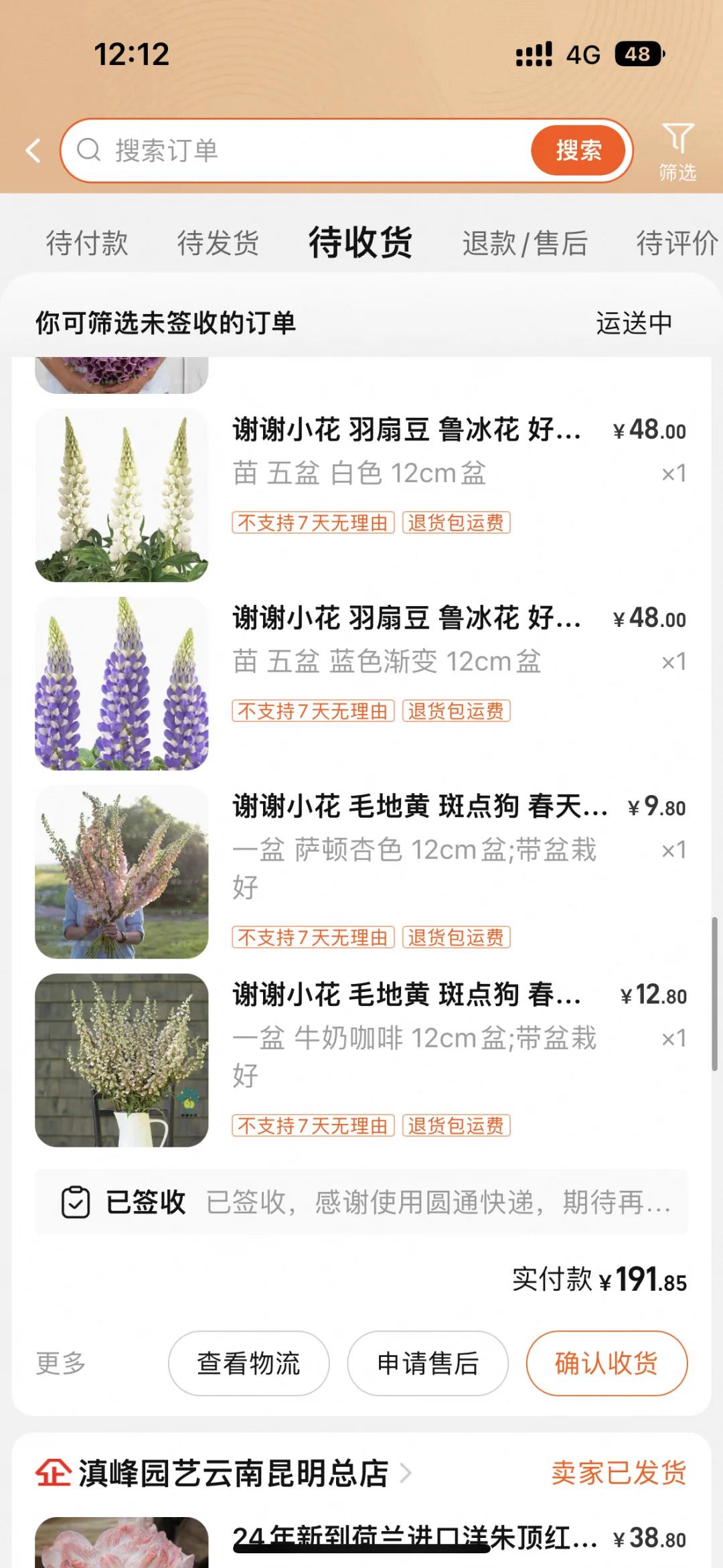723x1568 pixels.
Task: Tap 更多 for more order options
Action: point(61,1363)
